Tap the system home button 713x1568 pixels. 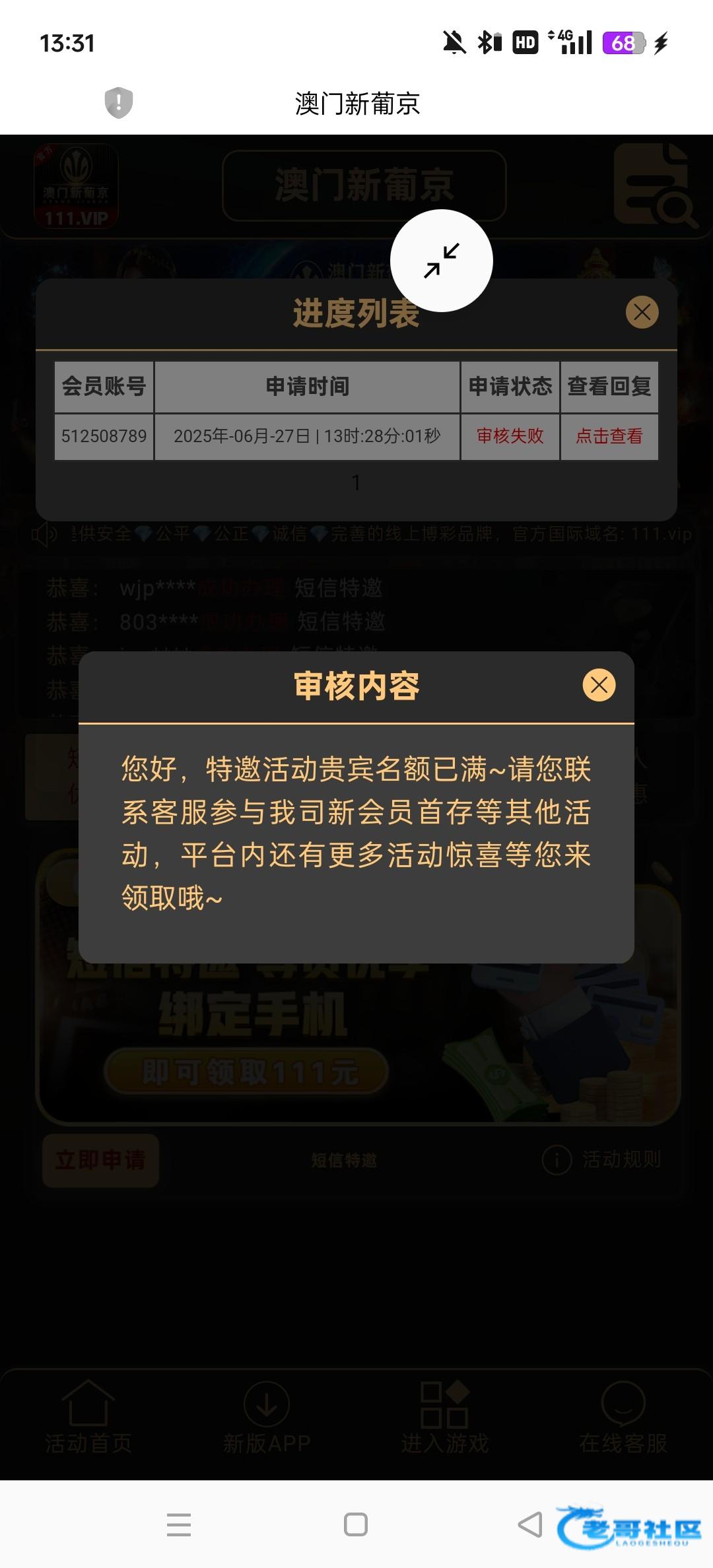(356, 1524)
